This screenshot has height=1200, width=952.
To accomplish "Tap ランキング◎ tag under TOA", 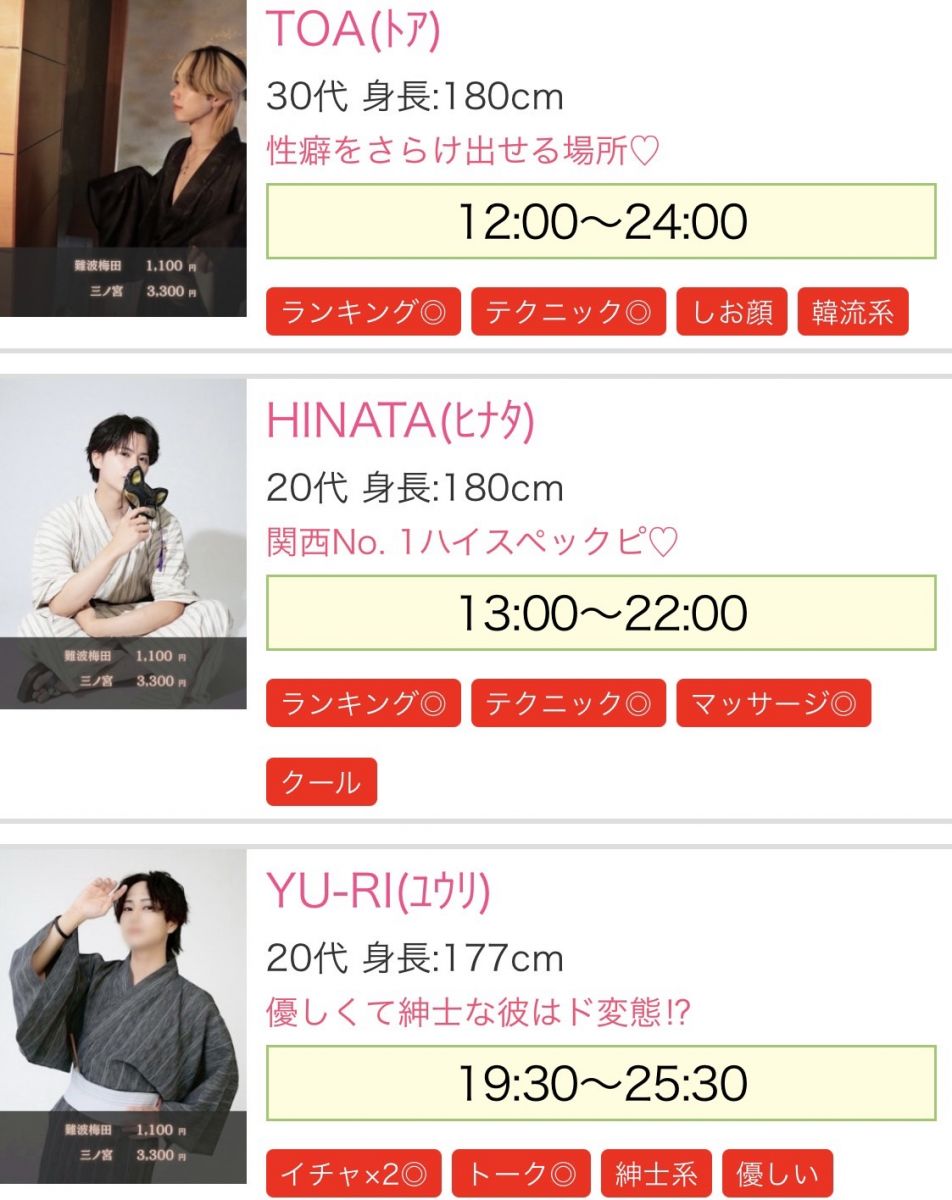I will coord(363,313).
